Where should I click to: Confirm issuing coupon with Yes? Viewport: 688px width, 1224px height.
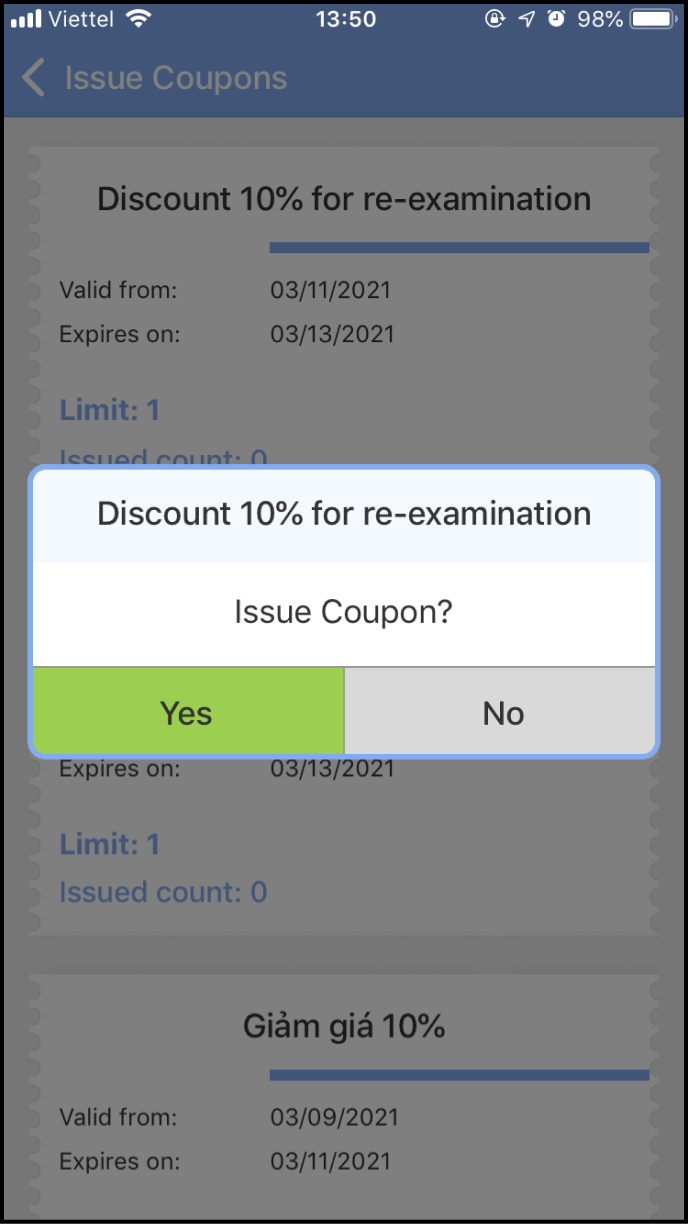[188, 712]
